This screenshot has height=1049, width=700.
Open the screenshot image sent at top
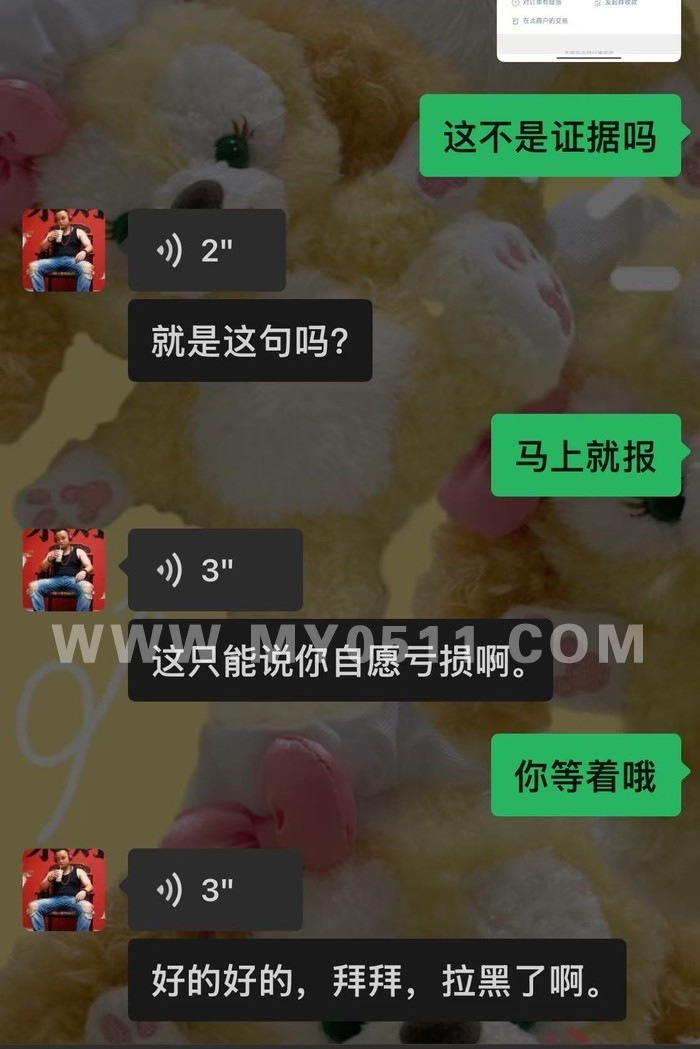click(589, 30)
